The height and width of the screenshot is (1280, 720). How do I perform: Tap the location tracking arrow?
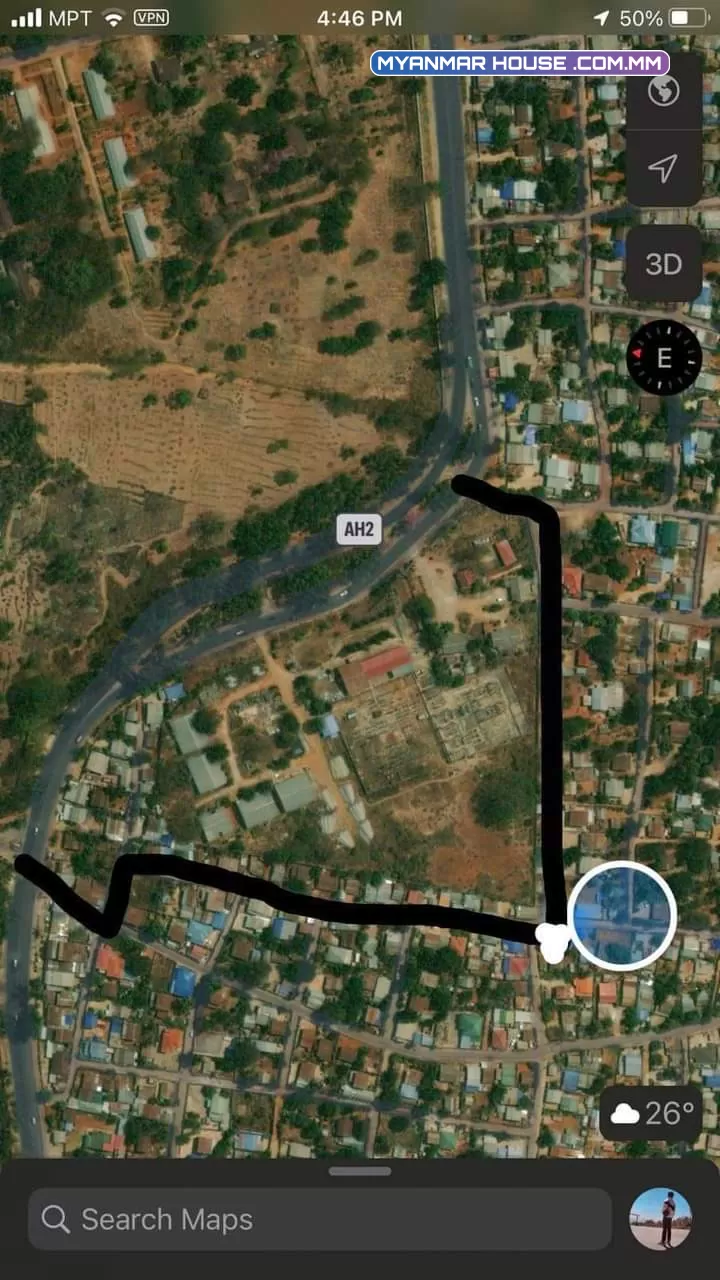[x=664, y=168]
